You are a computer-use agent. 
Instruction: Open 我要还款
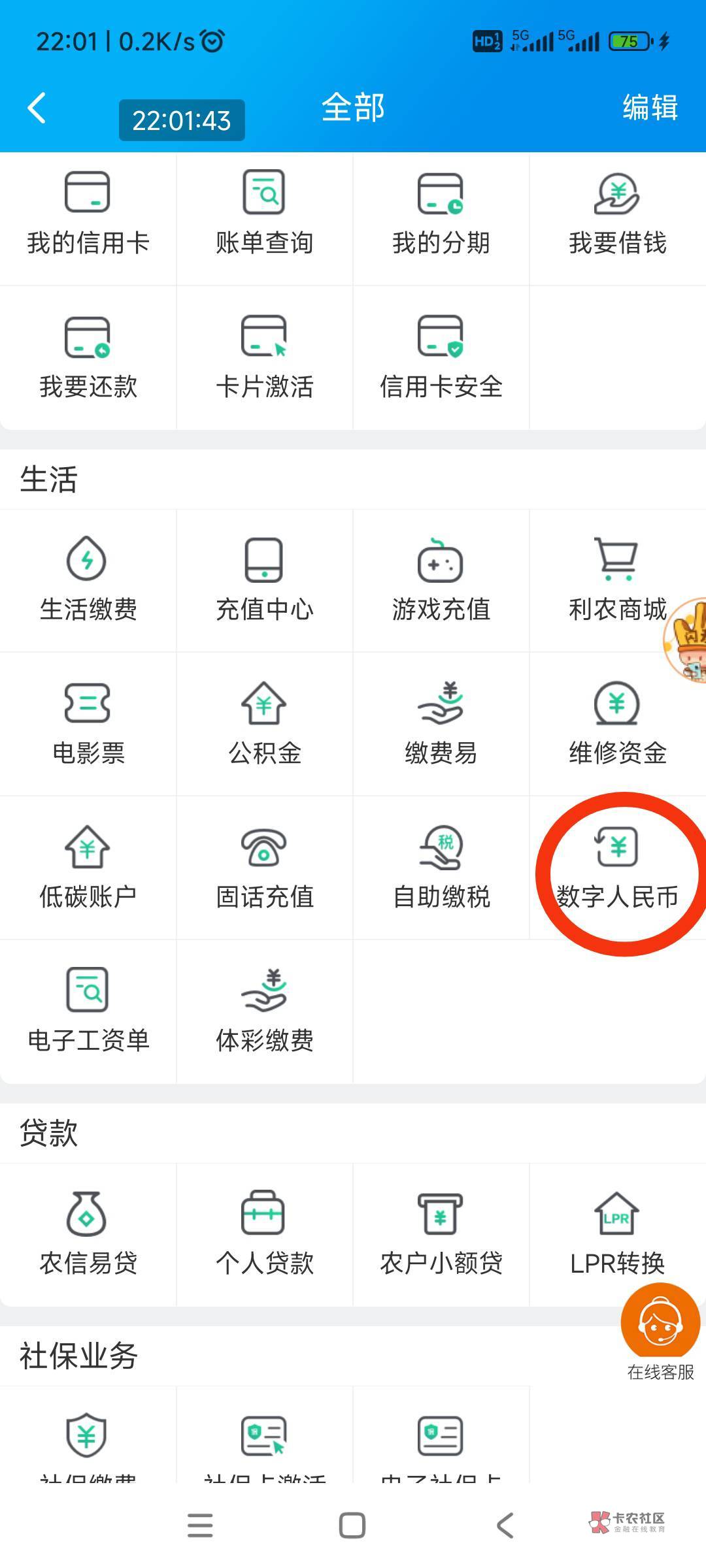88,357
